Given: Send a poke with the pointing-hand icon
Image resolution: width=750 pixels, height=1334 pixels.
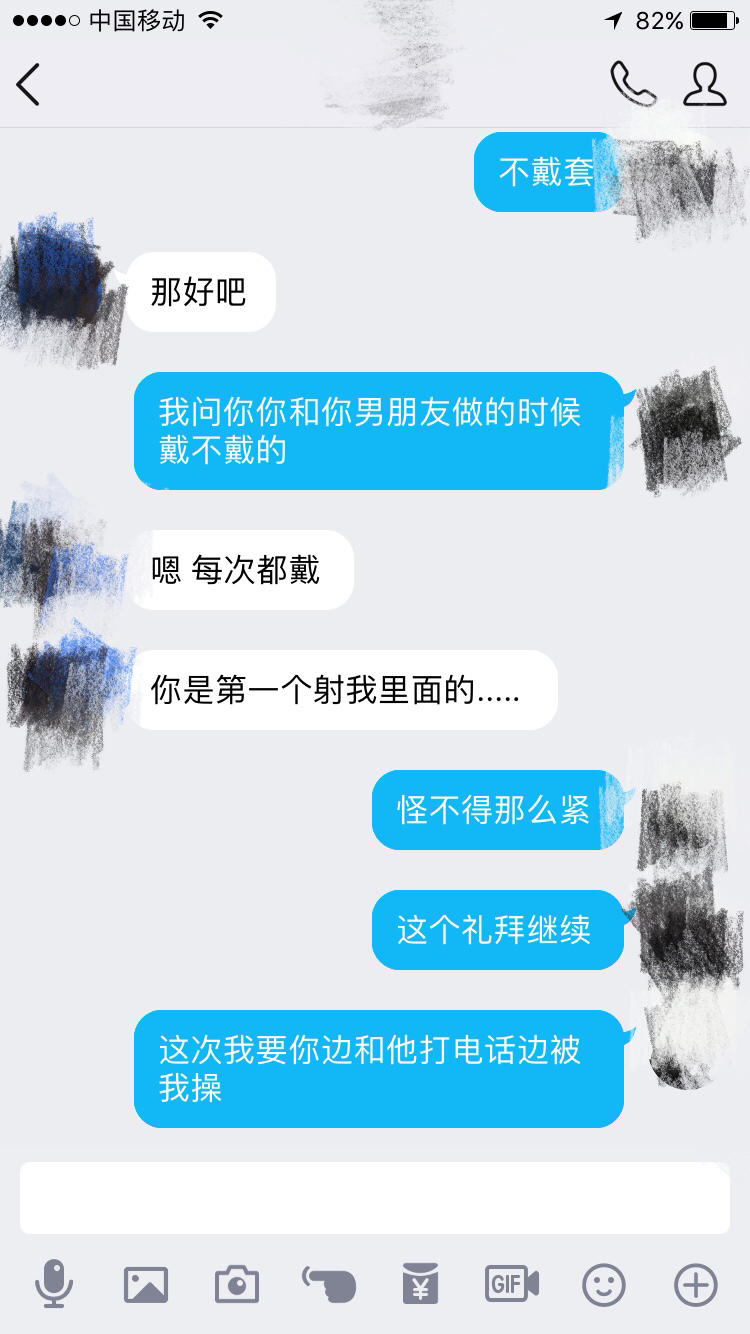Looking at the screenshot, I should 329,1284.
